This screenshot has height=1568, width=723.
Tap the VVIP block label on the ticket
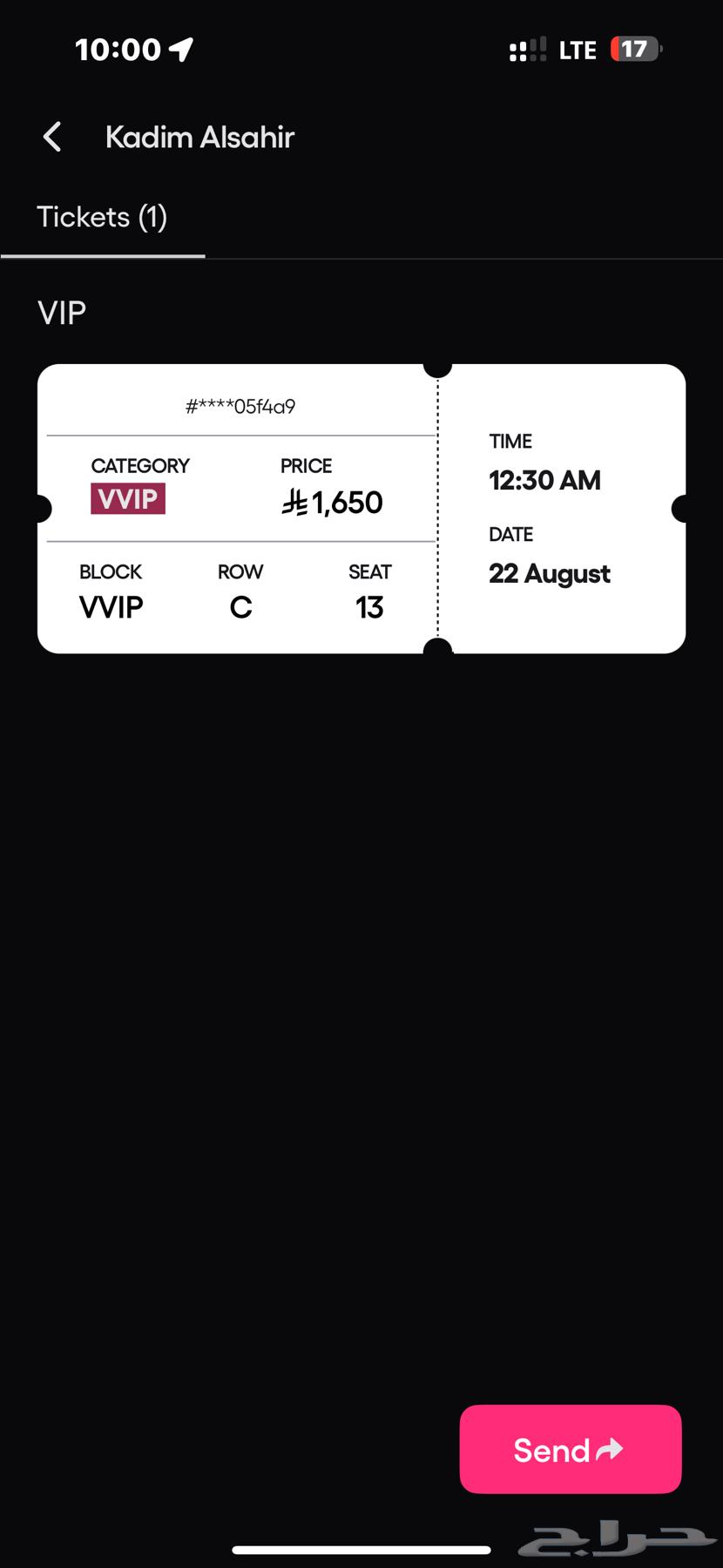(x=110, y=606)
